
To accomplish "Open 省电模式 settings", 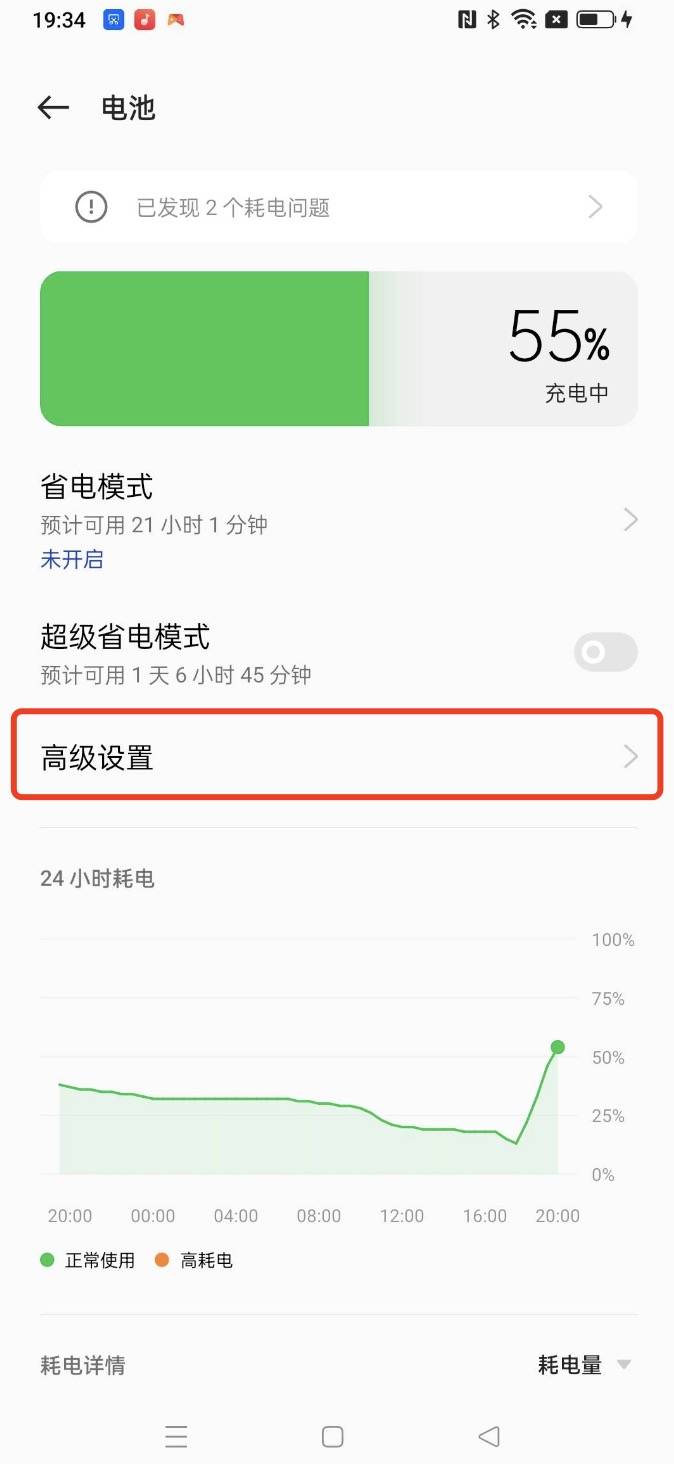I will (x=338, y=521).
